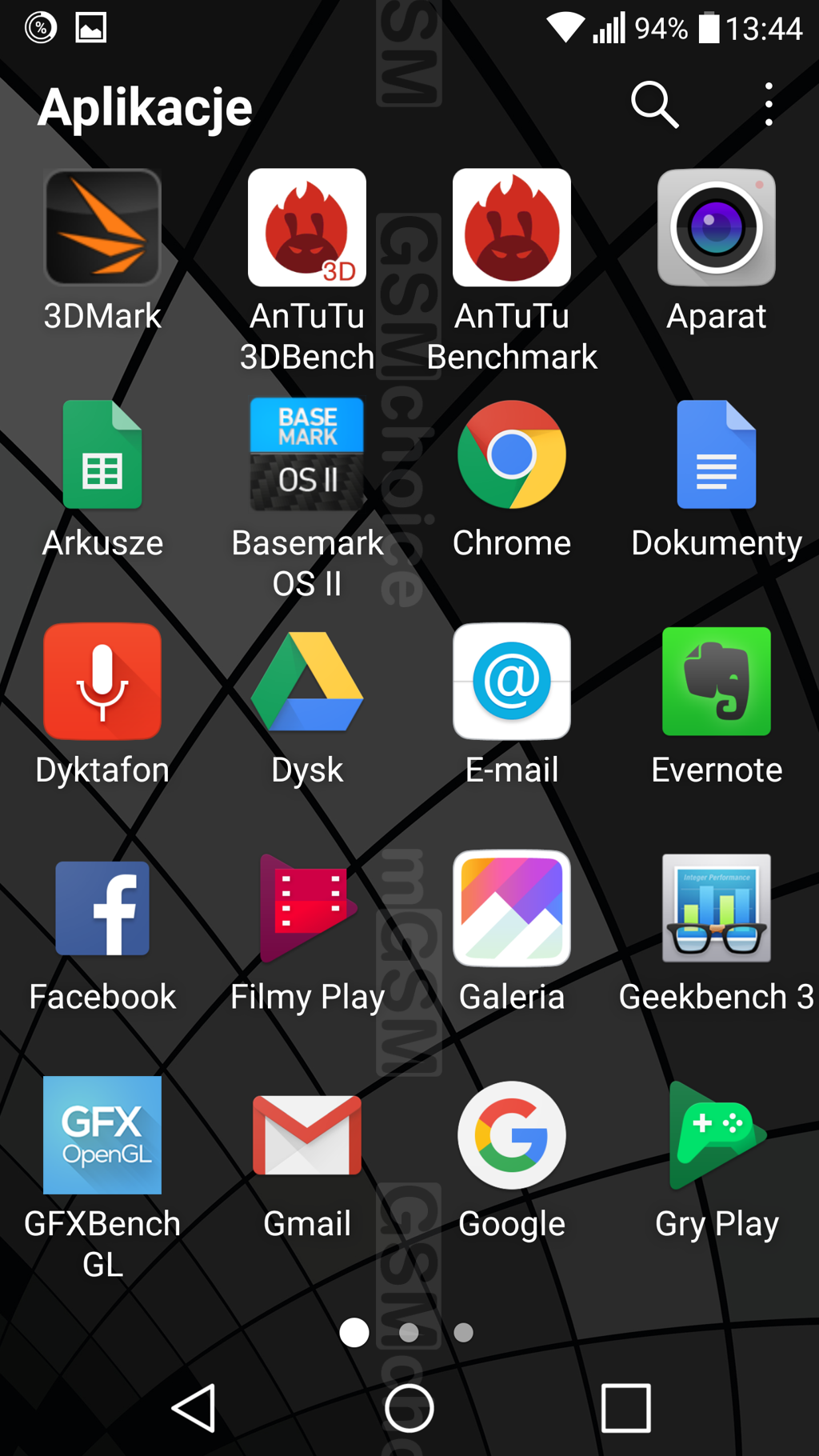819x1456 pixels.
Task: Open the Aparat camera app
Action: point(717,228)
